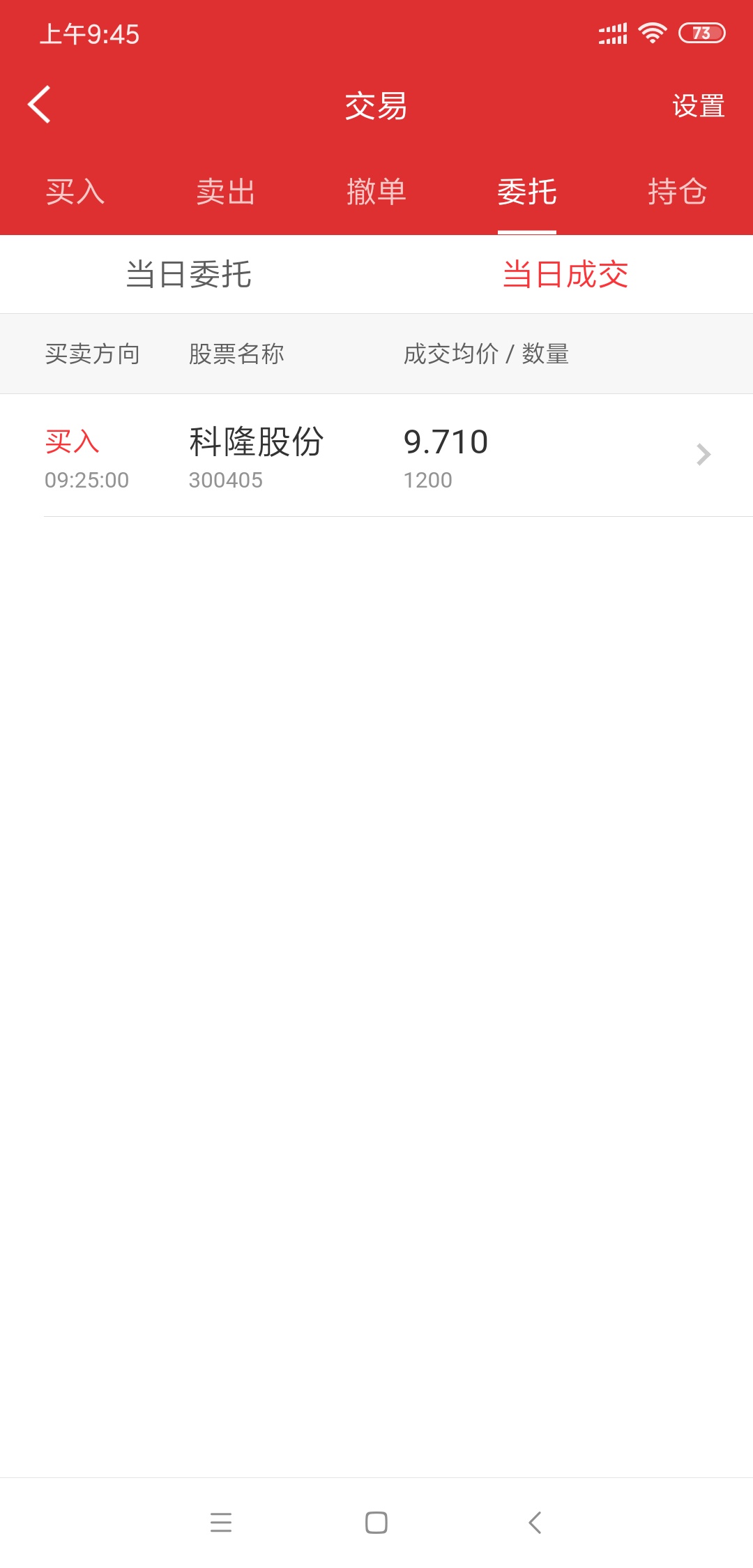
Task: Tap the system home button
Action: (x=376, y=1522)
